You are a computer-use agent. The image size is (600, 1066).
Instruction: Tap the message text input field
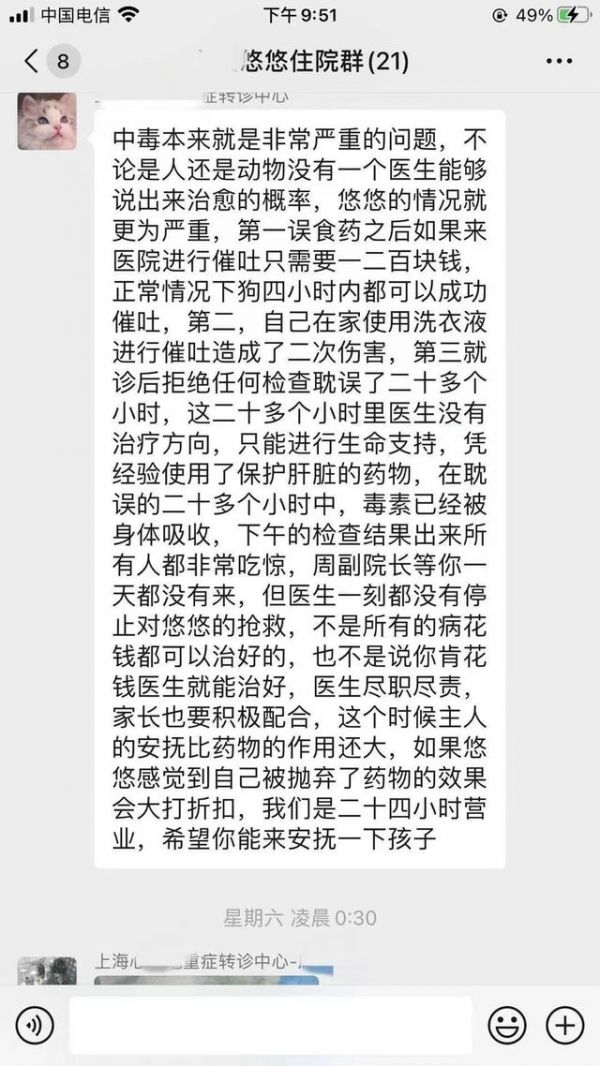[x=270, y=1025]
